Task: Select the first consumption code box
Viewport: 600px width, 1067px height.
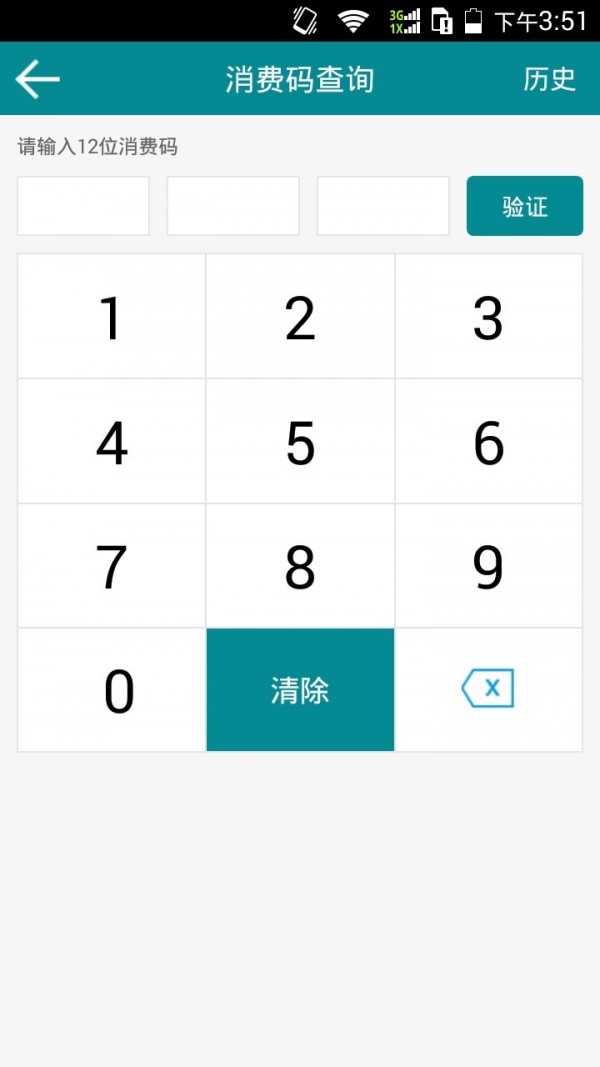Action: (x=83, y=206)
